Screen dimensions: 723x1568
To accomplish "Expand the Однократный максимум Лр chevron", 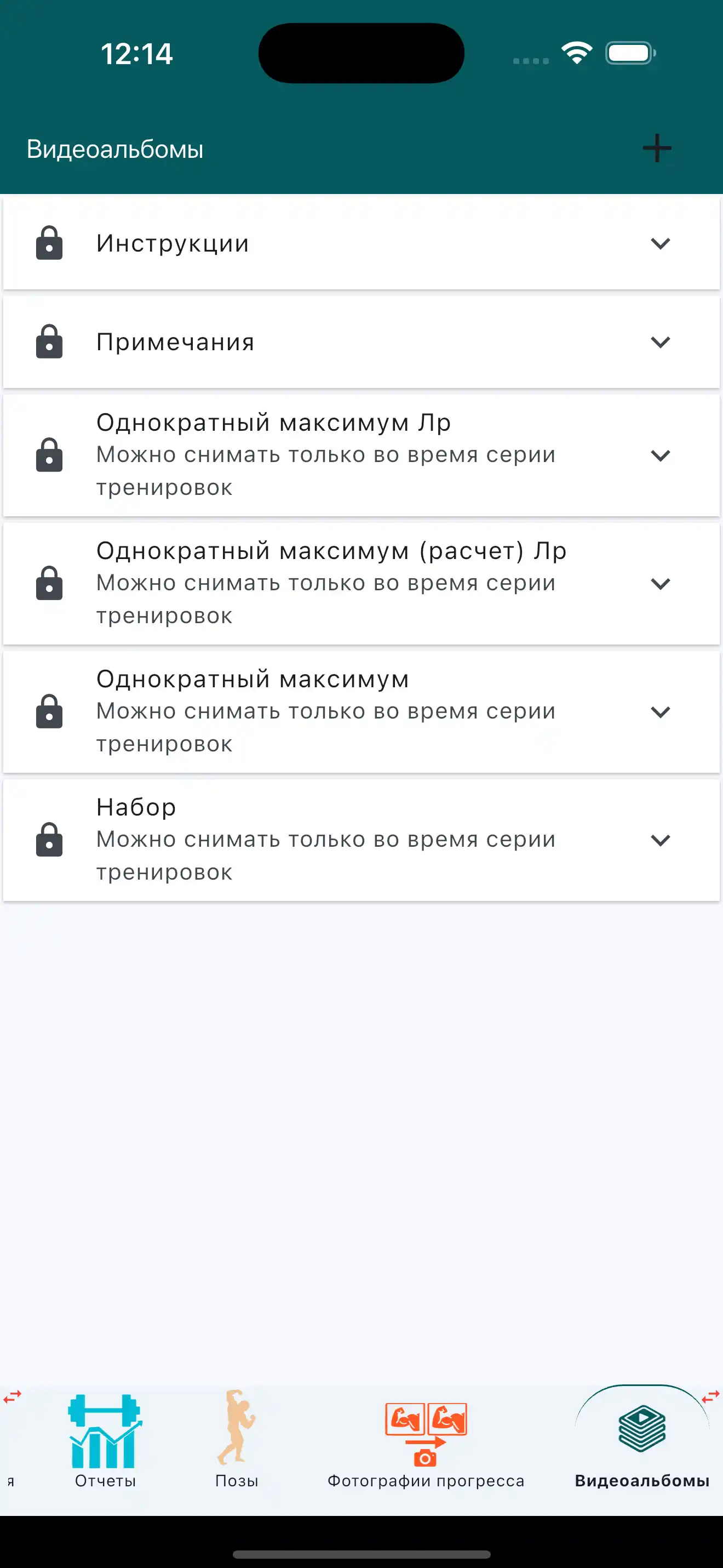I will [x=661, y=455].
